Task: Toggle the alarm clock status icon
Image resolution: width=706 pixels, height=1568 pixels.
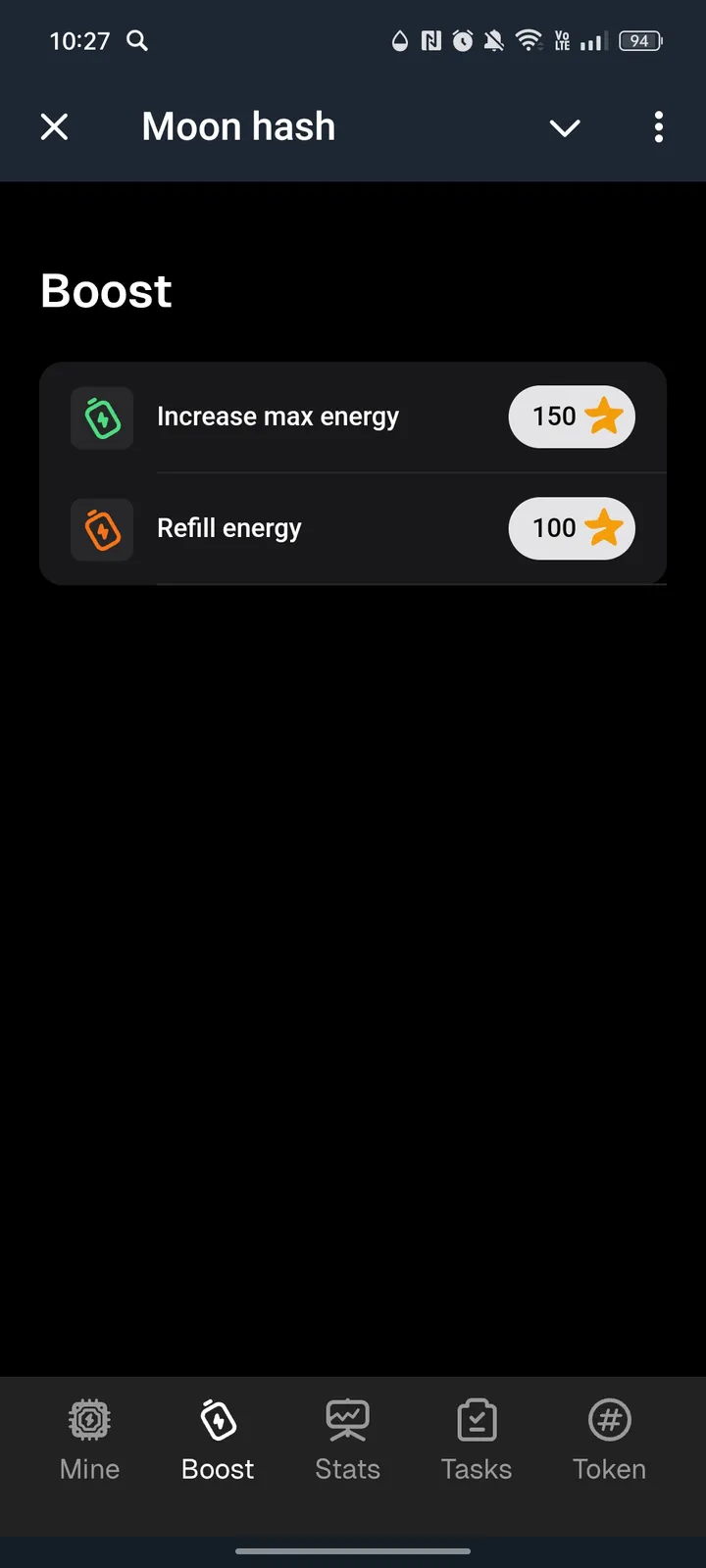Action: (461, 41)
